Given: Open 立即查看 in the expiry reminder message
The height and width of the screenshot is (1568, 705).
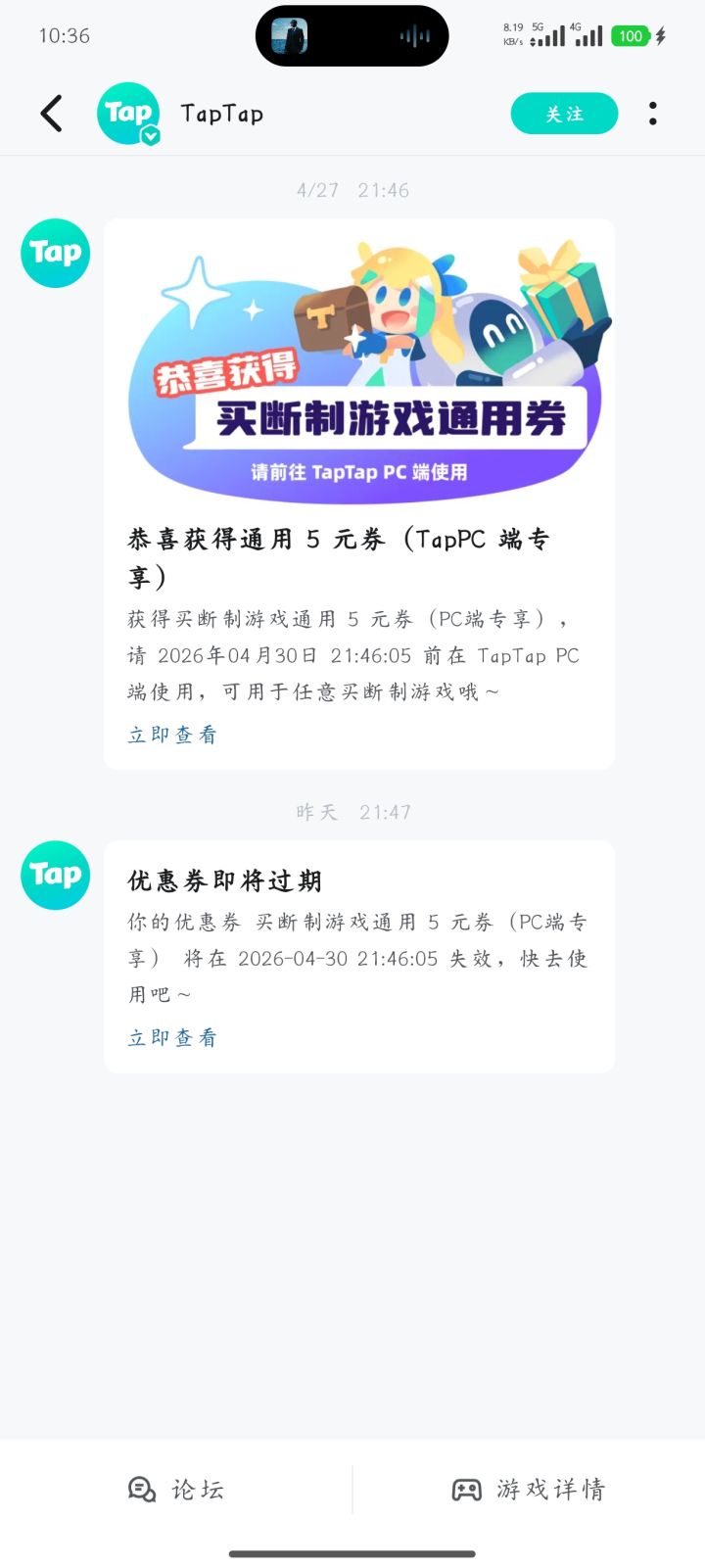Looking at the screenshot, I should pos(171,1036).
